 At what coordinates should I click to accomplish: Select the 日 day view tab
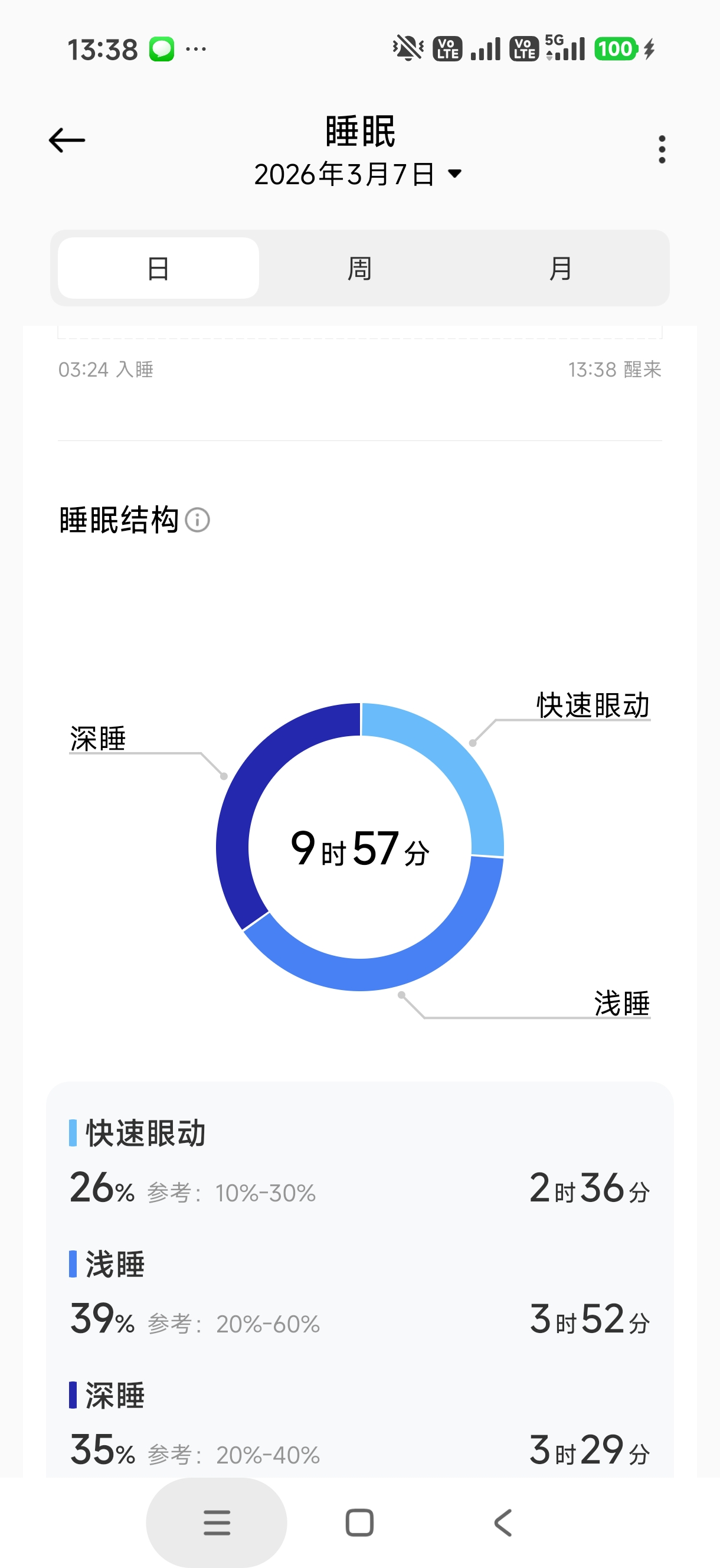(x=158, y=269)
